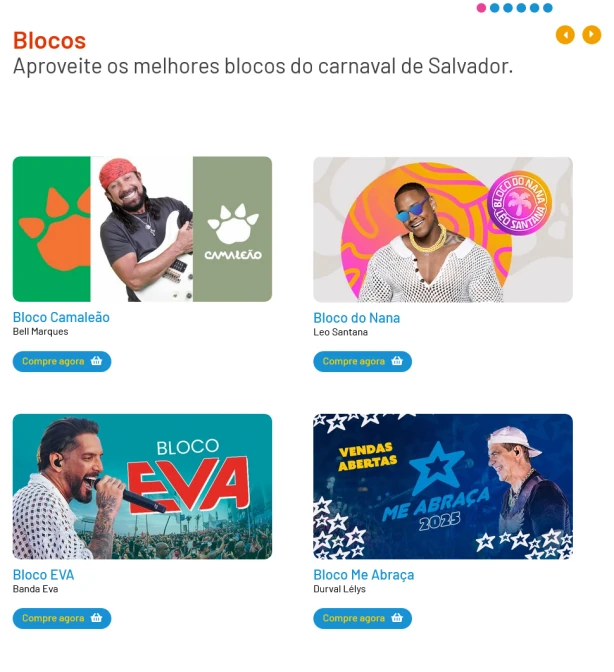Open the Bloco Me Abraça banner
Viewport: 614px width, 672px height.
[443, 486]
